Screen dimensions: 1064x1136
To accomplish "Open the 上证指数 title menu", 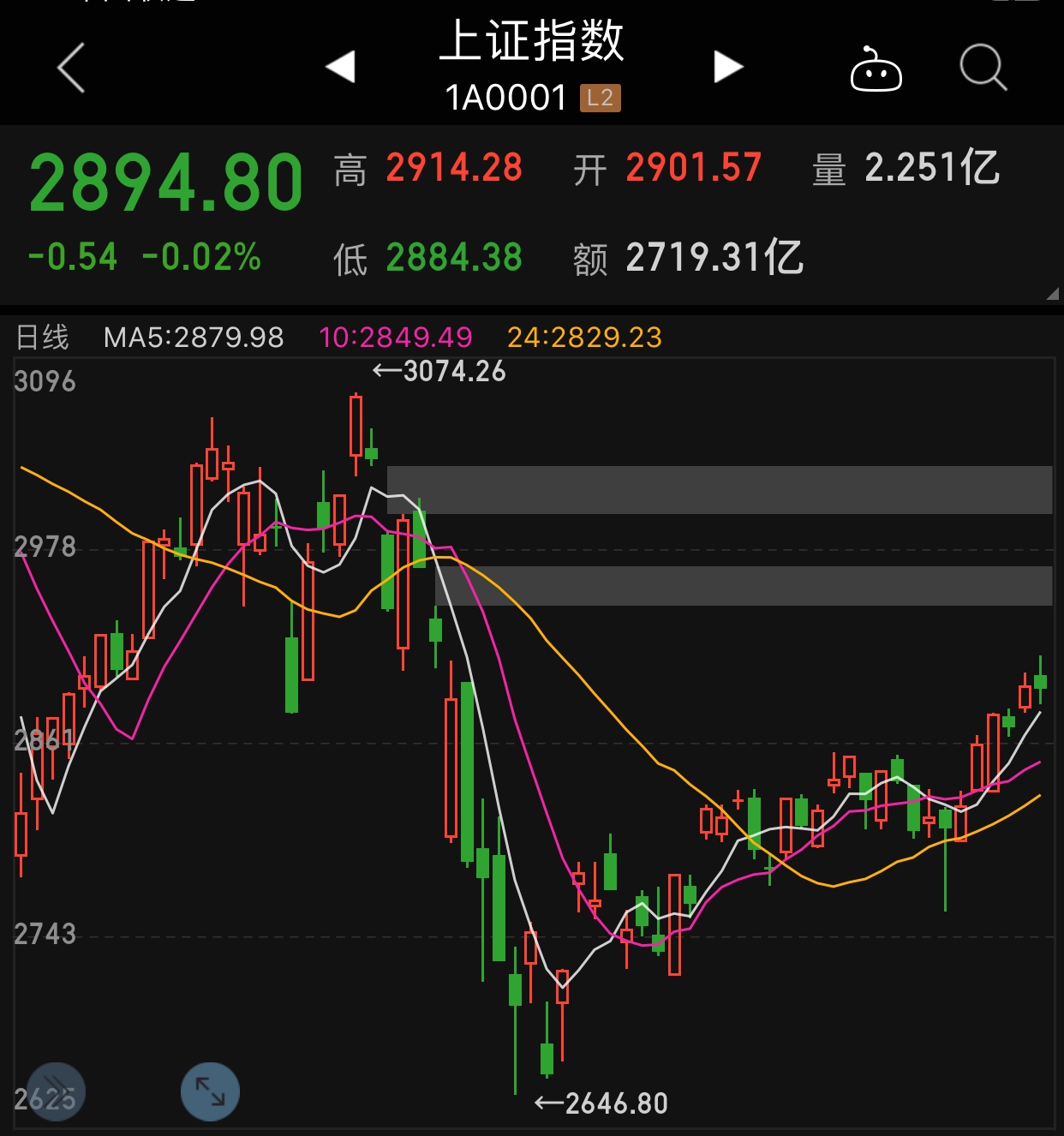I will coord(532,47).
